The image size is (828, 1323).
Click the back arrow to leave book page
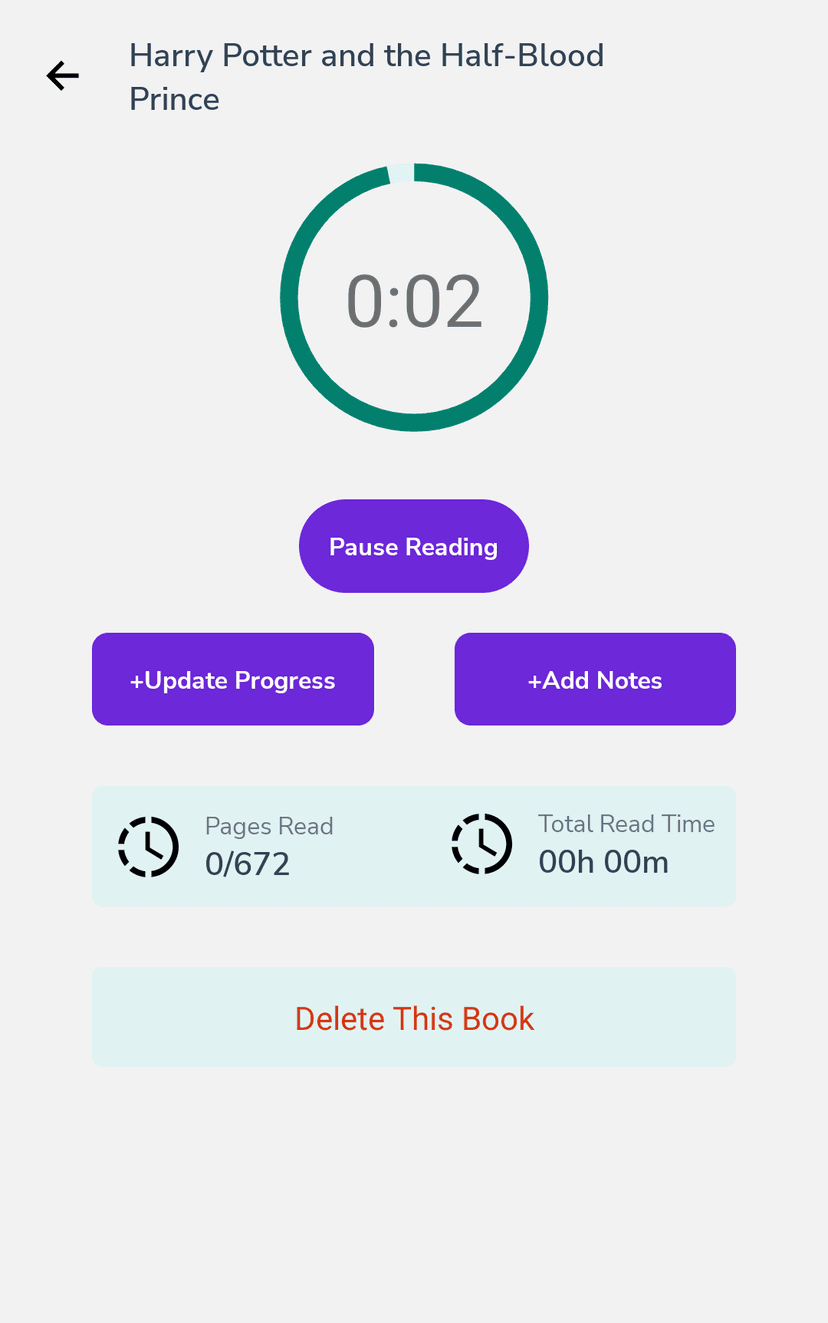(x=62, y=75)
